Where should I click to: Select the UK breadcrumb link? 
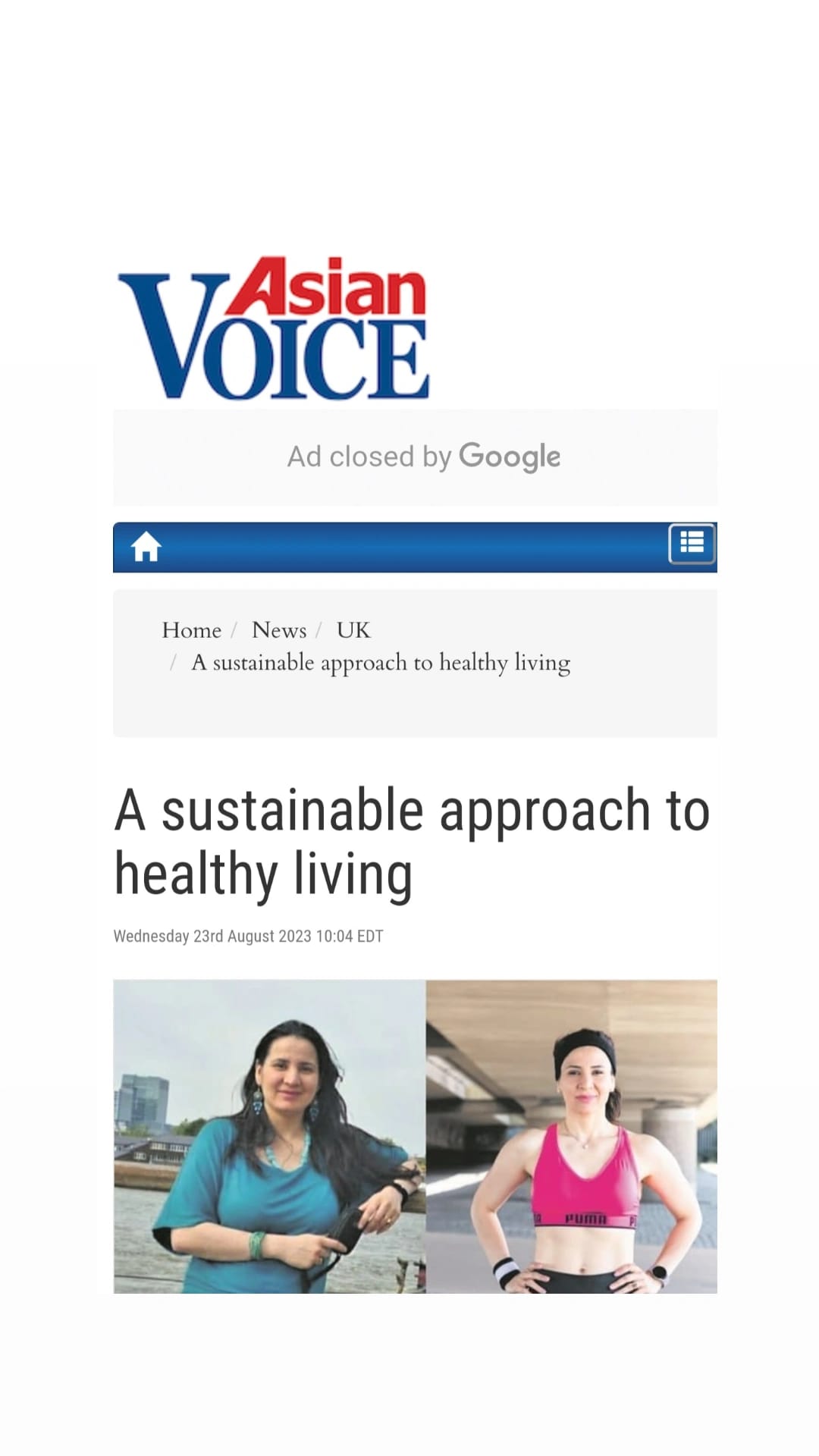[x=353, y=630]
